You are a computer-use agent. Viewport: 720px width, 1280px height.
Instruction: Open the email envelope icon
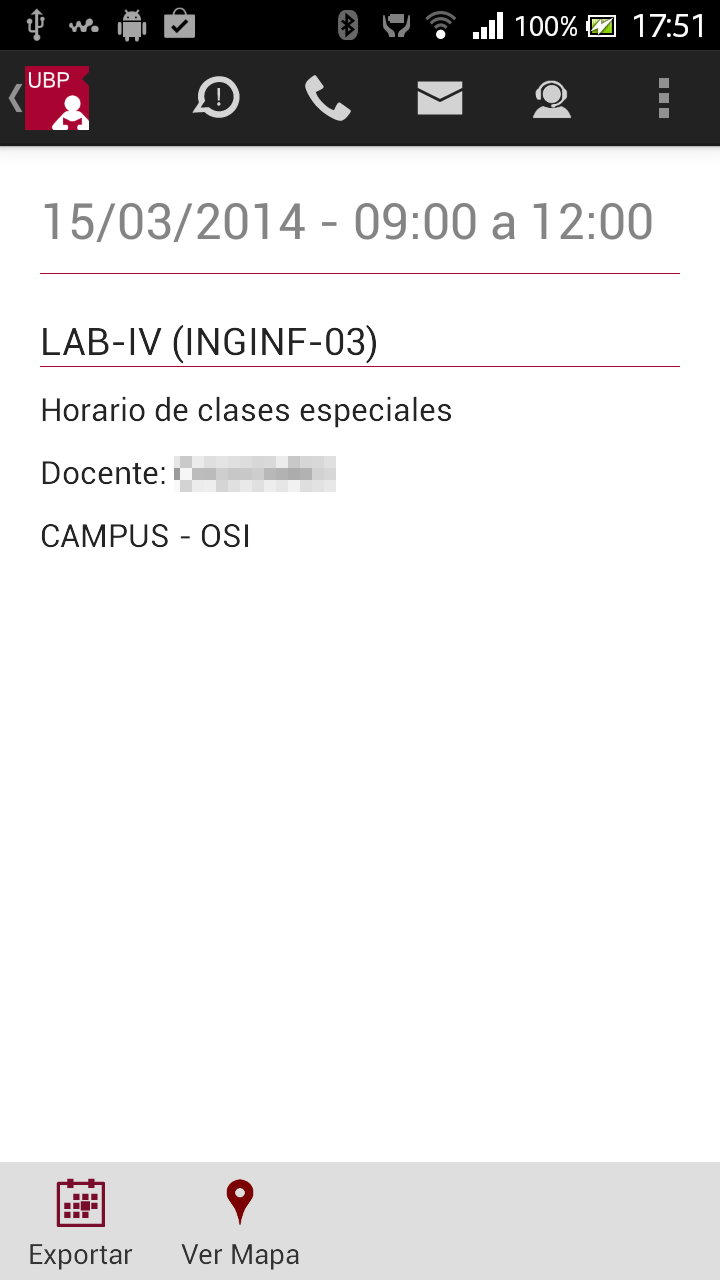click(x=440, y=98)
